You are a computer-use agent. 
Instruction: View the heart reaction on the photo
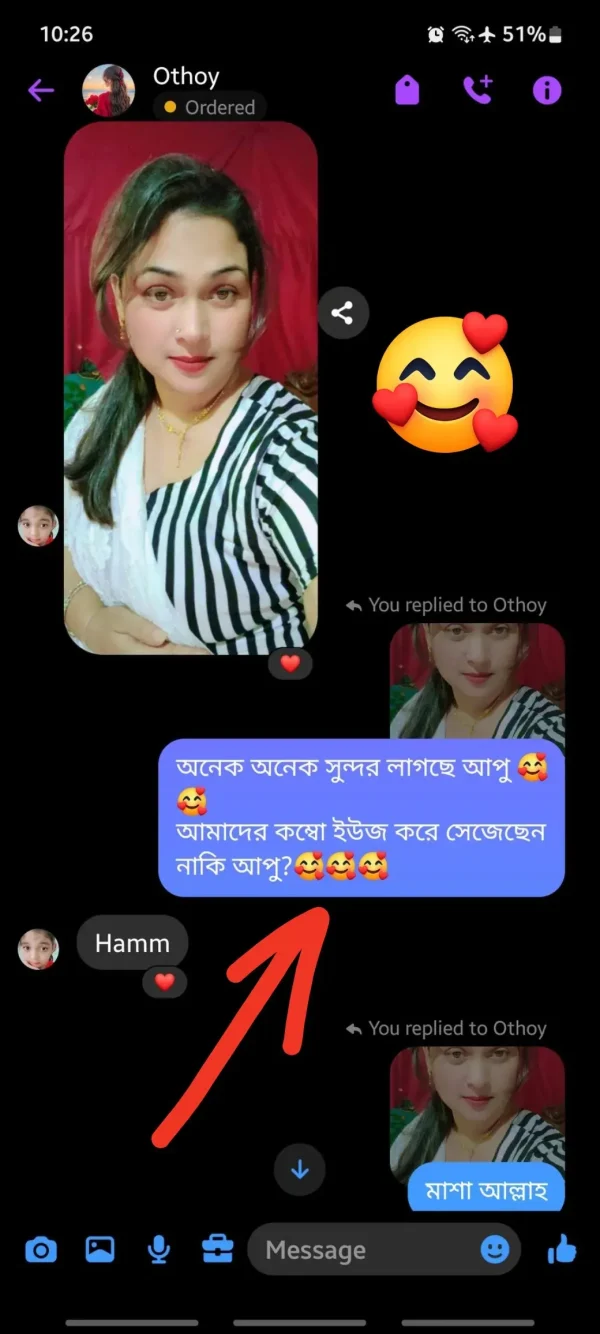click(290, 664)
